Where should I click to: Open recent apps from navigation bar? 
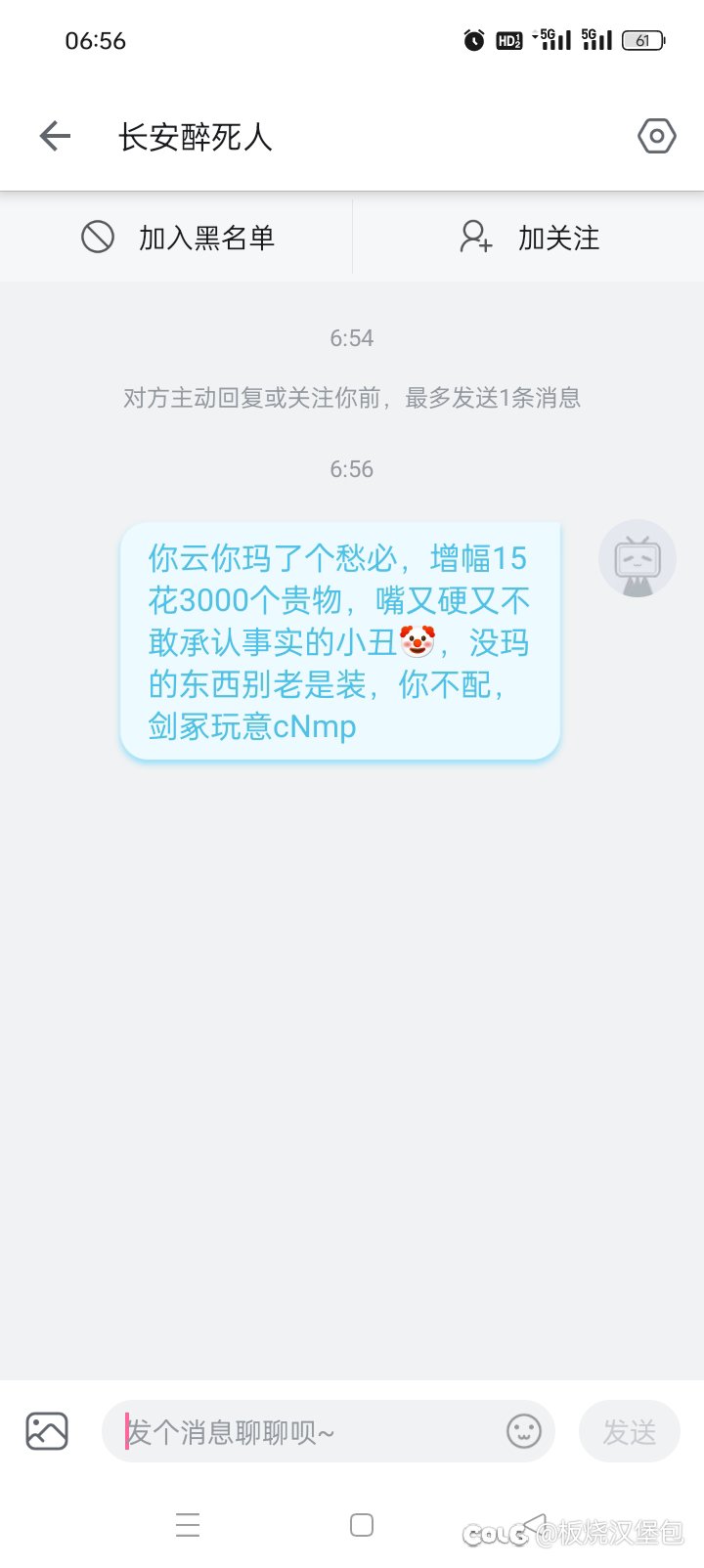click(x=188, y=1525)
